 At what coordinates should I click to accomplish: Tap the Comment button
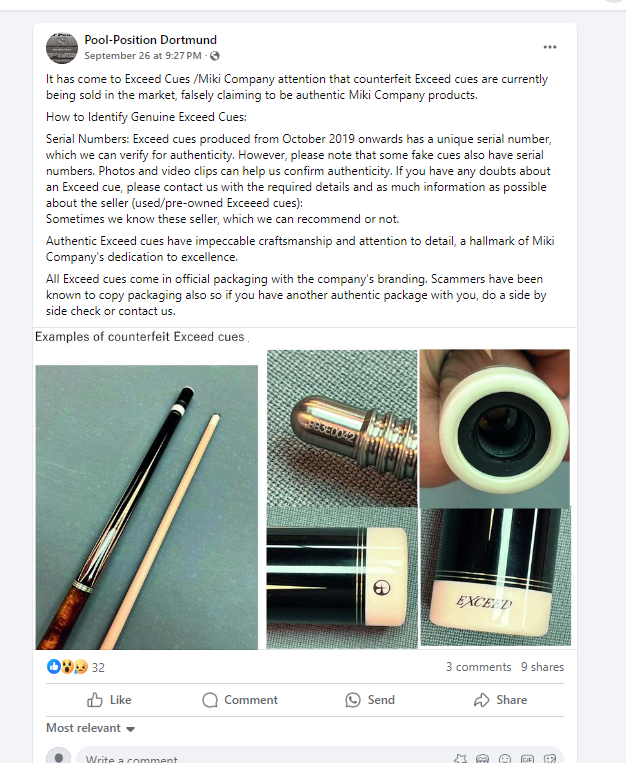(x=239, y=700)
